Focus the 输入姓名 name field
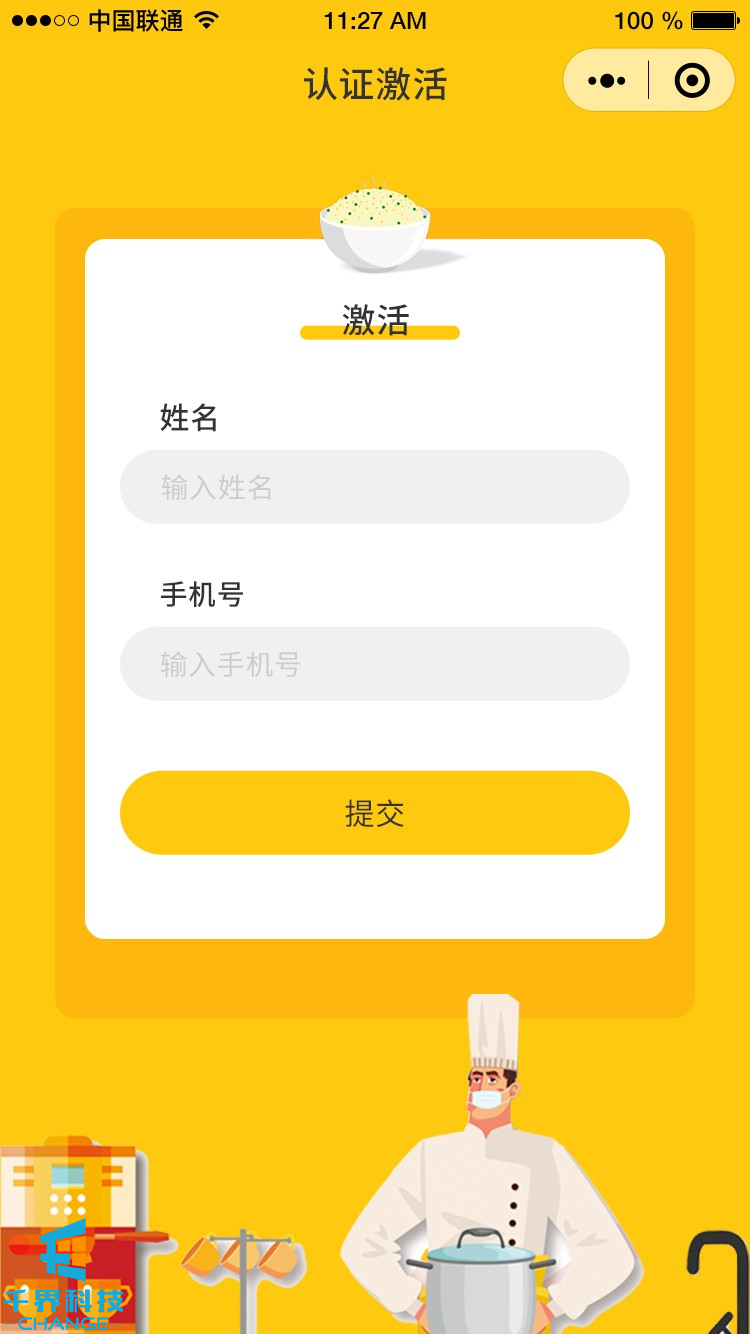The image size is (750, 1334). click(375, 487)
